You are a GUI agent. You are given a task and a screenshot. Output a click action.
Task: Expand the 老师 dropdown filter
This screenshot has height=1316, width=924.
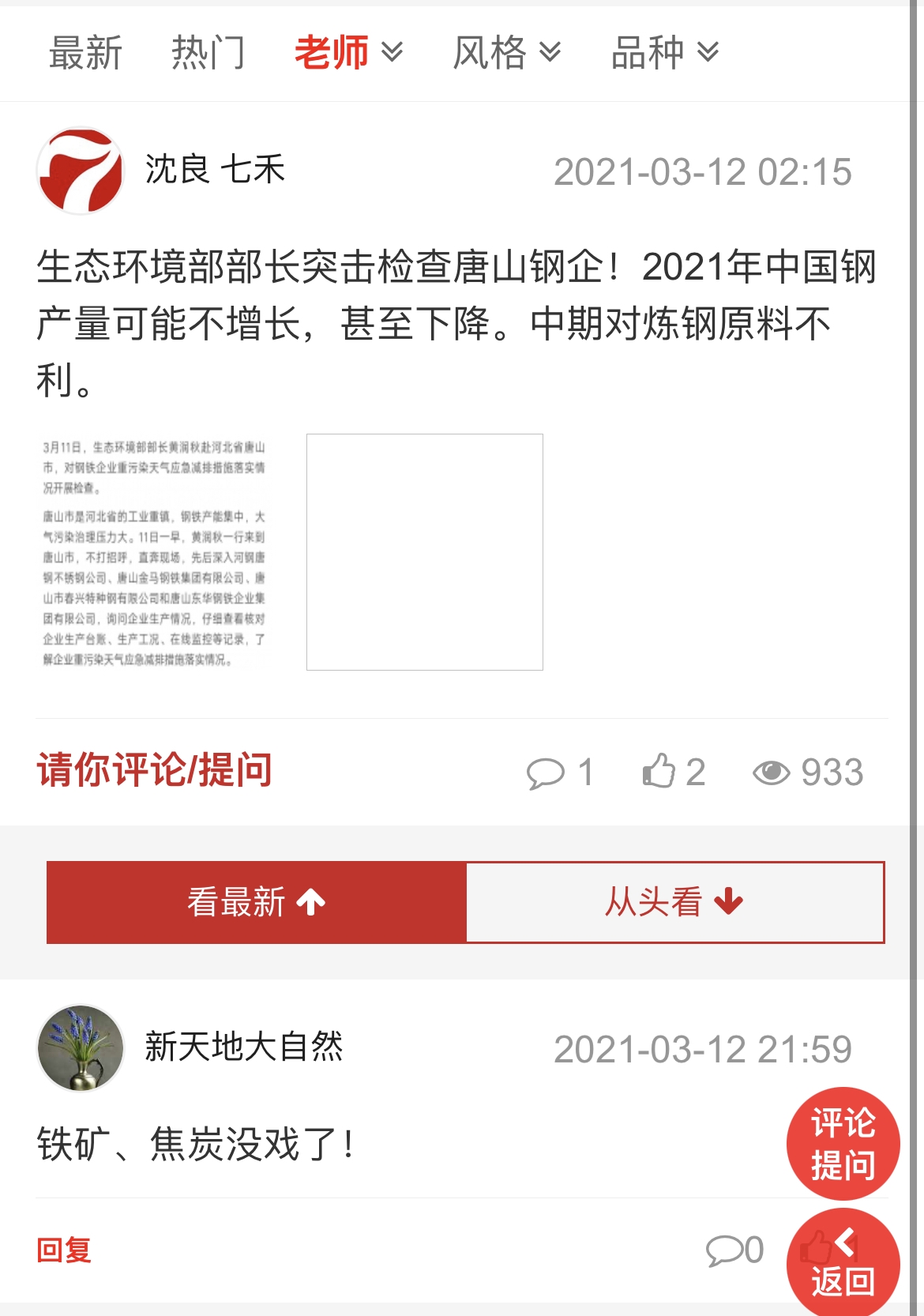tap(348, 54)
